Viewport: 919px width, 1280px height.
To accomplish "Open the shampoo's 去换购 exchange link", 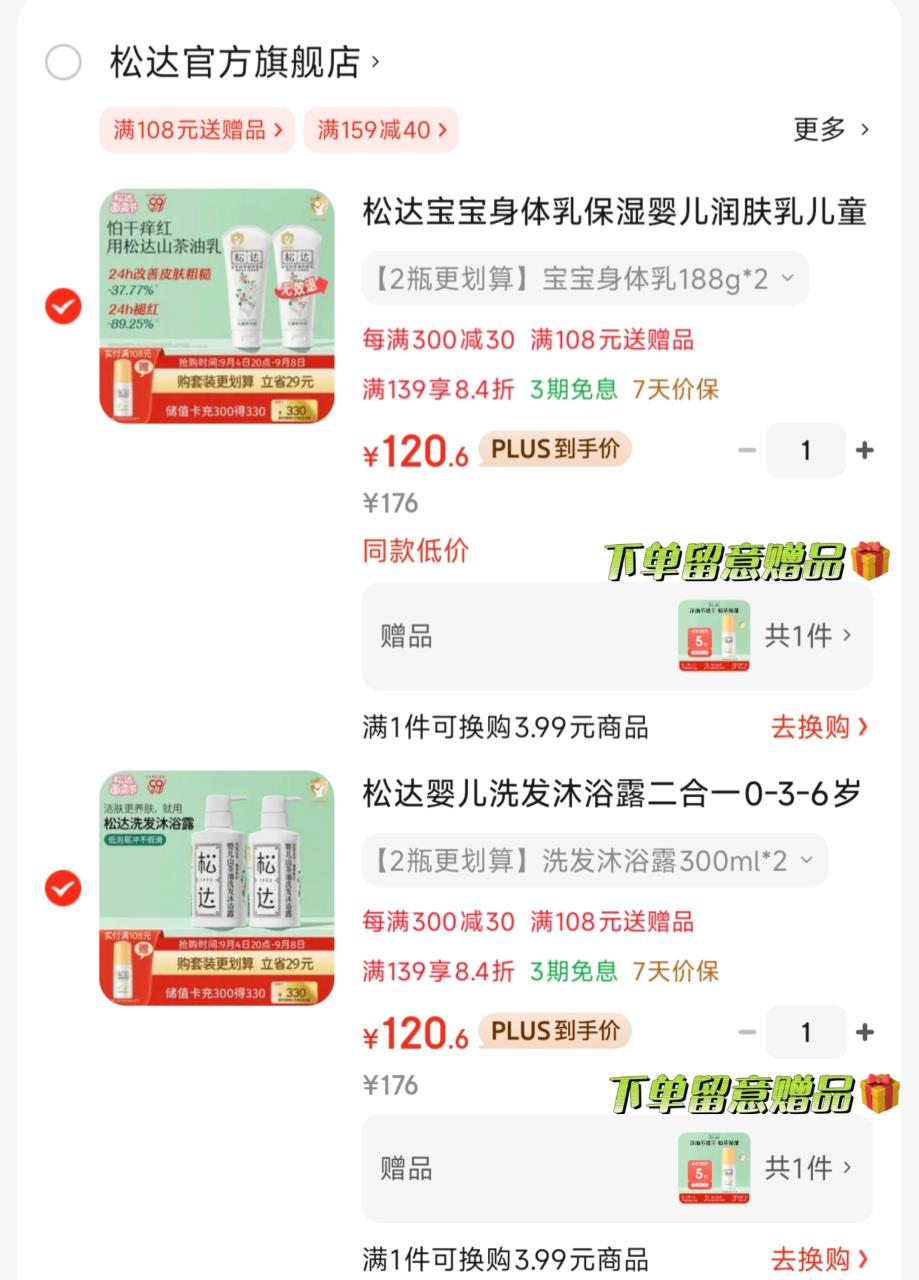I will tap(817, 1258).
